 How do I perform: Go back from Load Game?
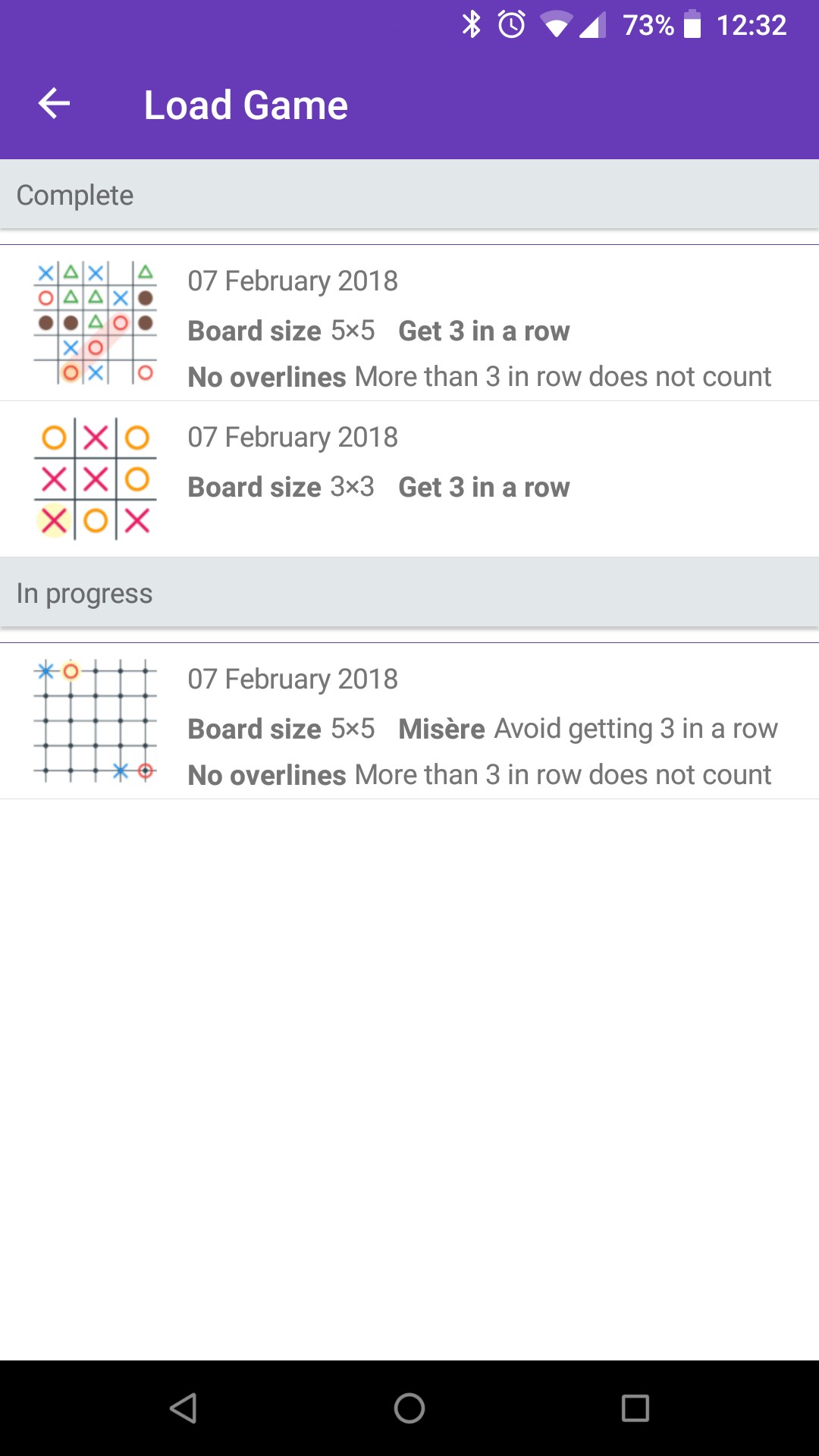(x=54, y=104)
